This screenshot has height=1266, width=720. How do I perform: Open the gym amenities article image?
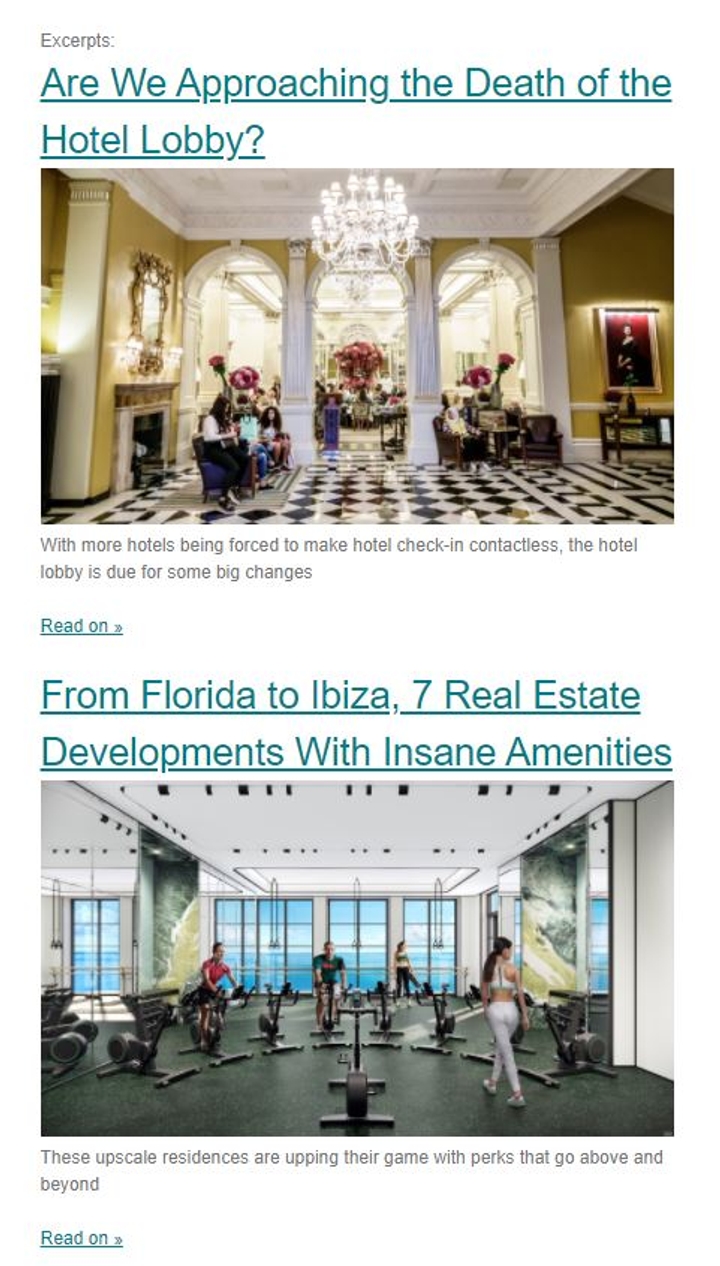point(357,958)
